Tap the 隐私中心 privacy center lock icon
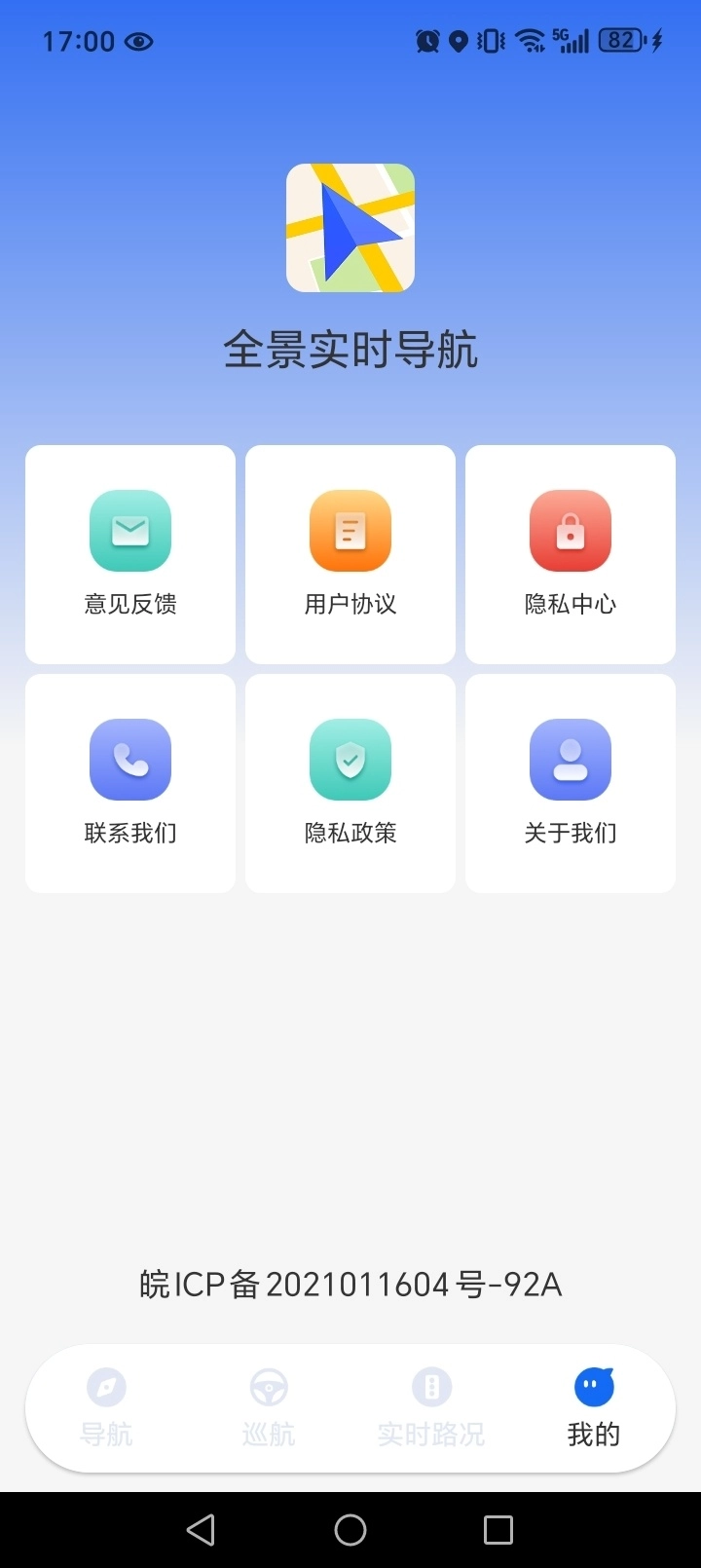701x1568 pixels. [570, 531]
